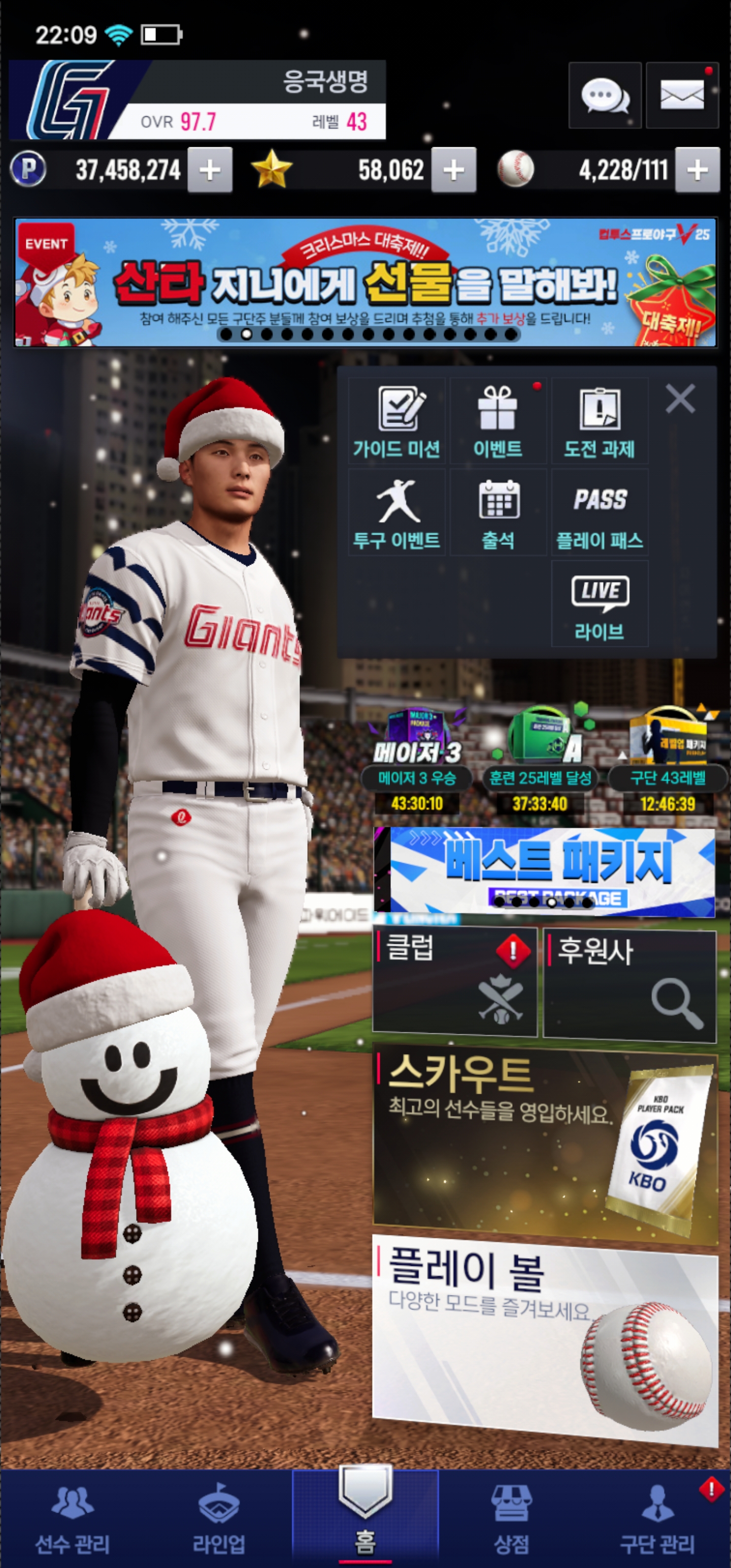Image resolution: width=731 pixels, height=1568 pixels.
Task: Add more P points with plus button
Action: 210,170
